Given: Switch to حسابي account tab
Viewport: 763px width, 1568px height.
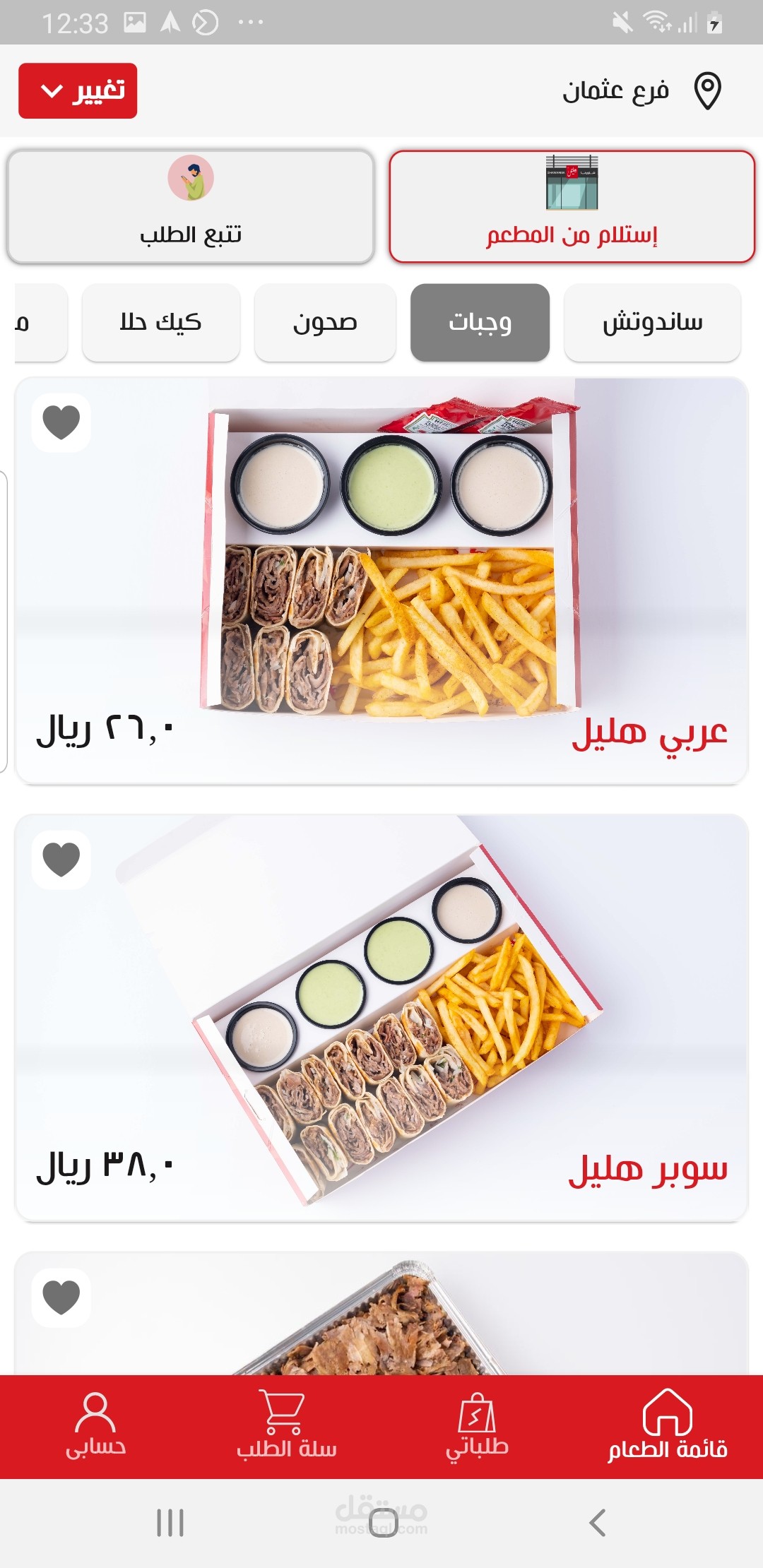Looking at the screenshot, I should pos(95,1426).
